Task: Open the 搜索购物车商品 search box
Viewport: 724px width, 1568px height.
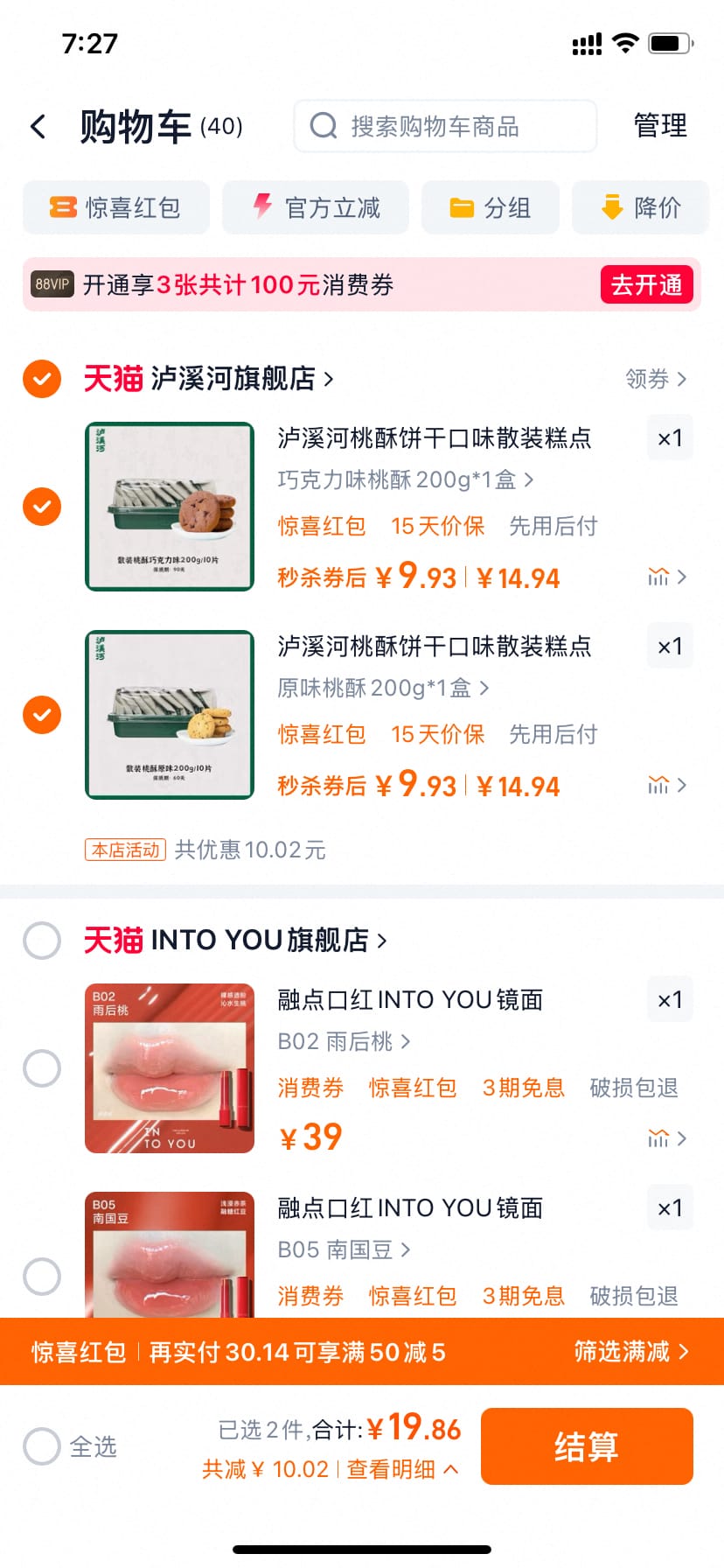Action: [x=444, y=127]
